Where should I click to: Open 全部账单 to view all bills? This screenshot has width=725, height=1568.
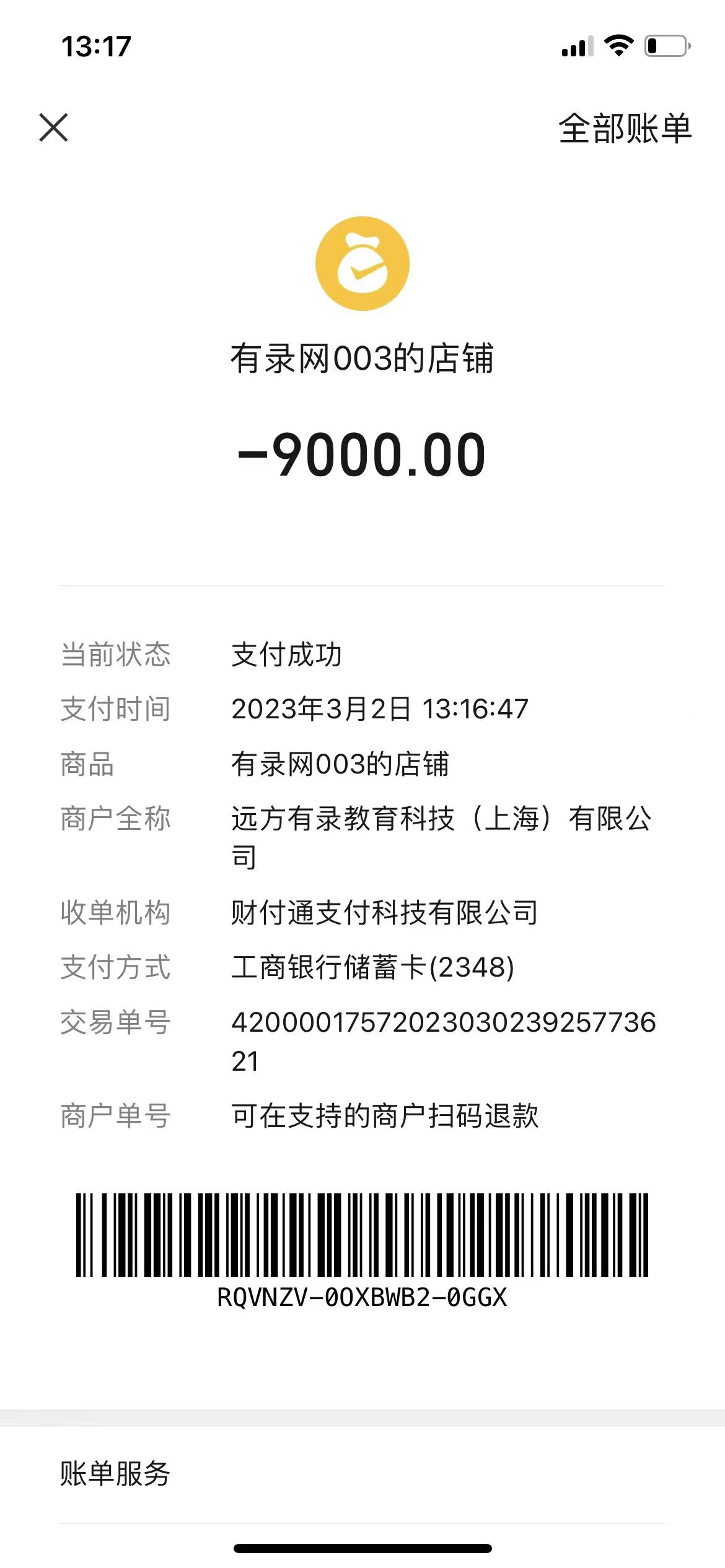625,129
